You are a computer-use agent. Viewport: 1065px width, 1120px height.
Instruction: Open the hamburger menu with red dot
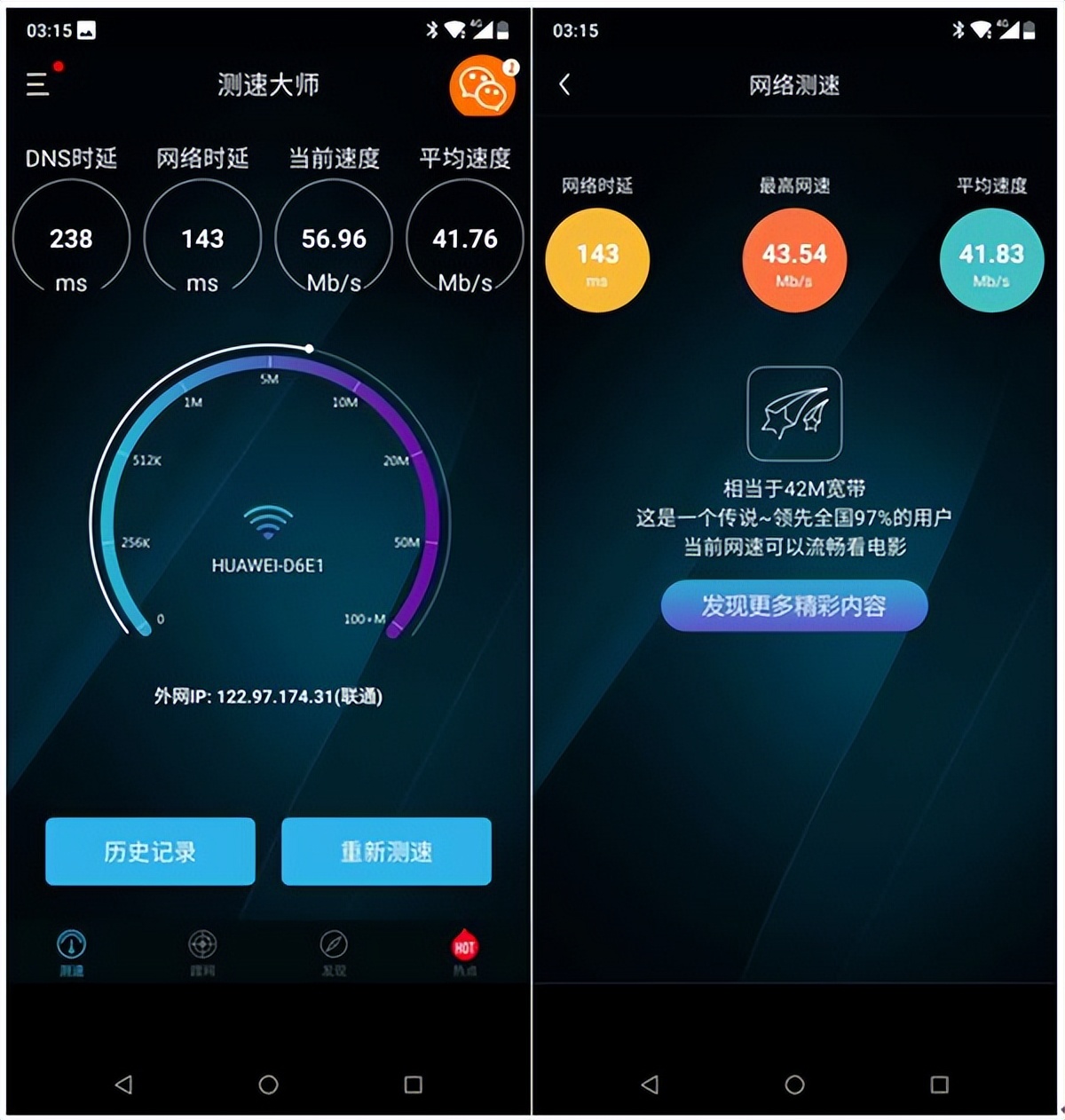pyautogui.click(x=37, y=86)
